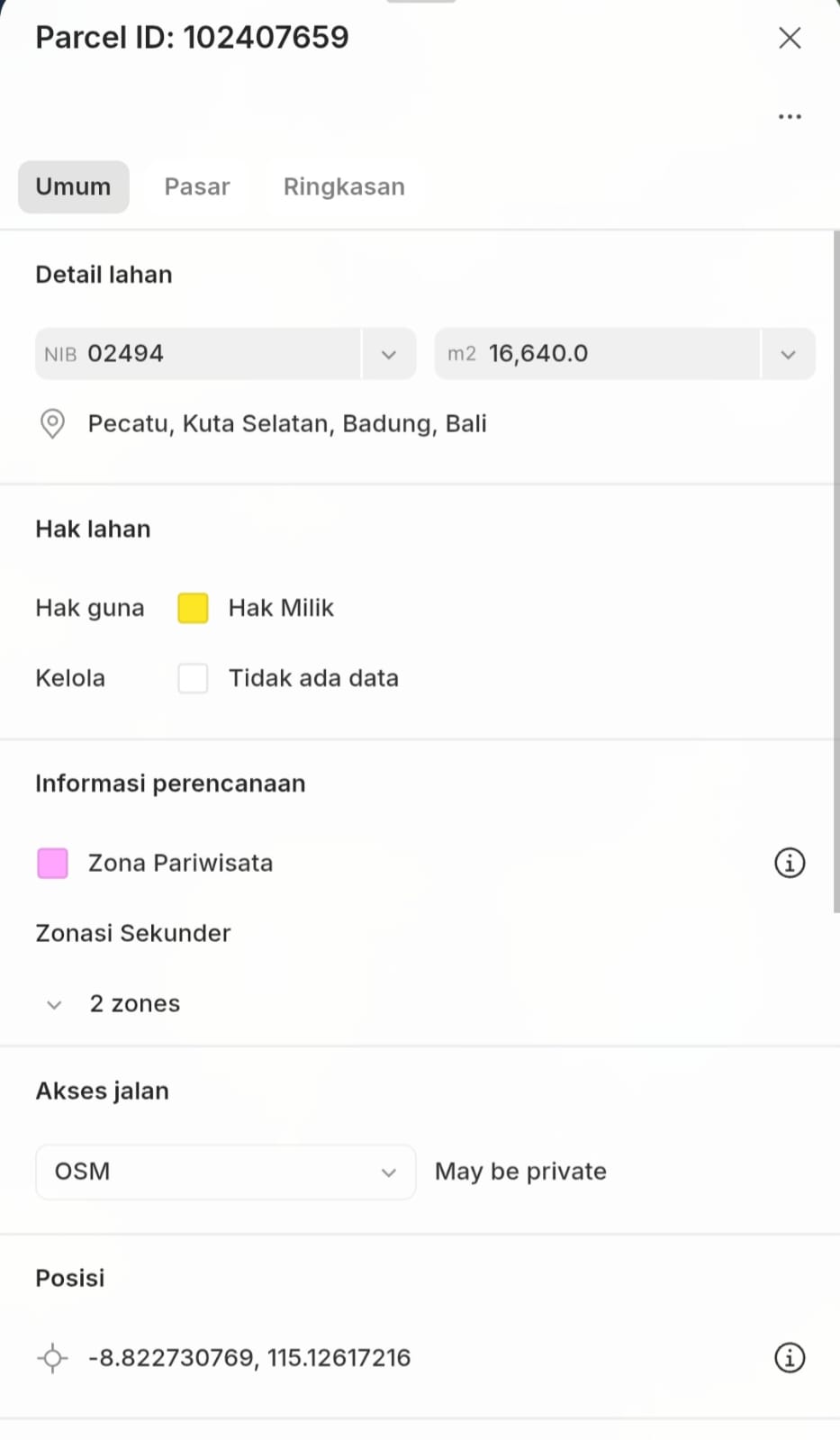Open the m2 area unit dropdown

click(x=788, y=354)
